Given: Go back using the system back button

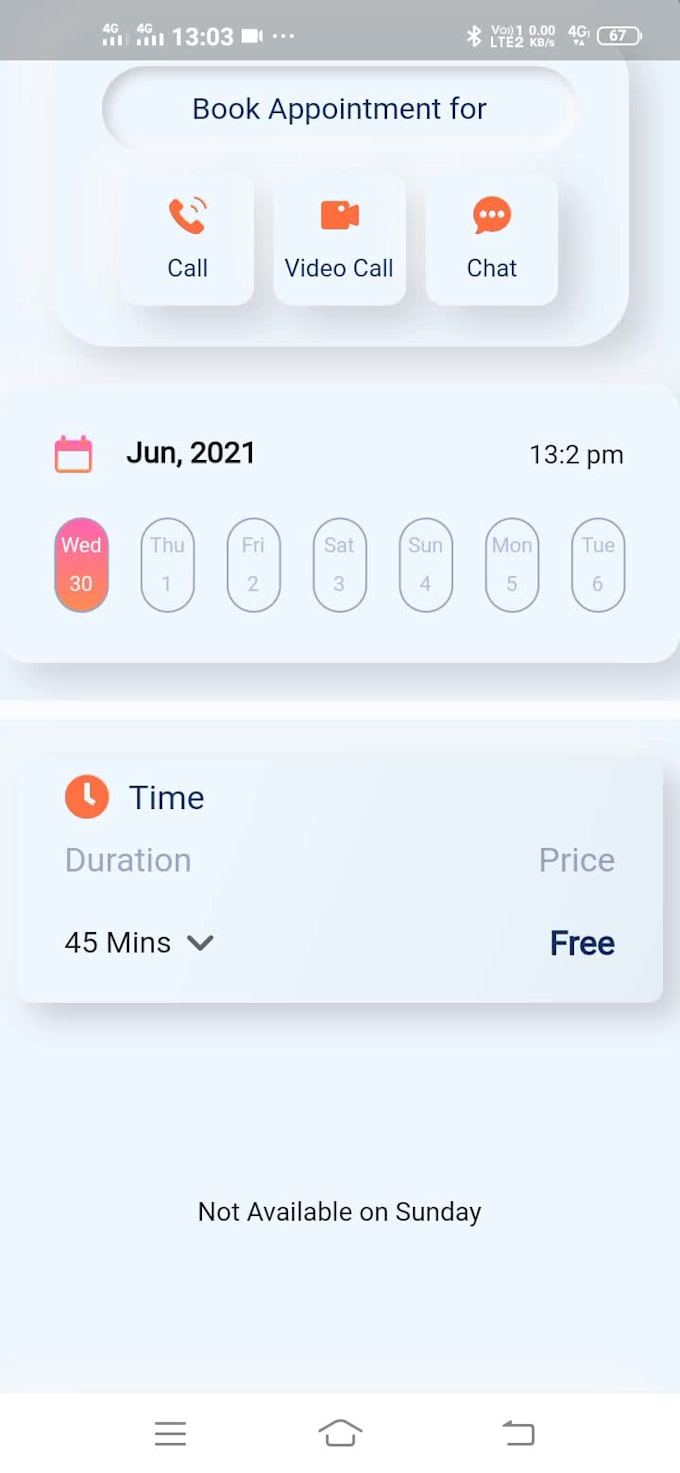Looking at the screenshot, I should 518,1433.
